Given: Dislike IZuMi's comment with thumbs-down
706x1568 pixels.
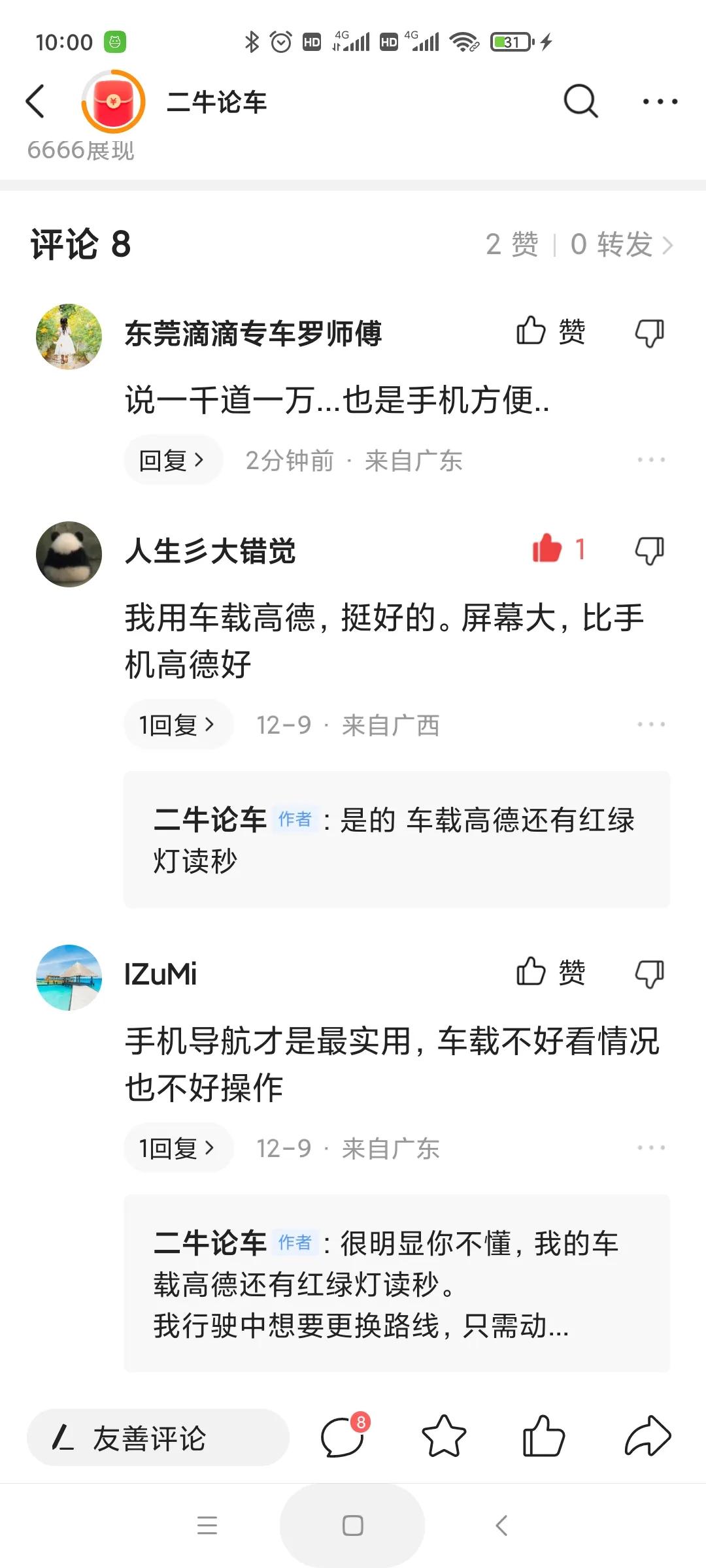Looking at the screenshot, I should click(648, 973).
